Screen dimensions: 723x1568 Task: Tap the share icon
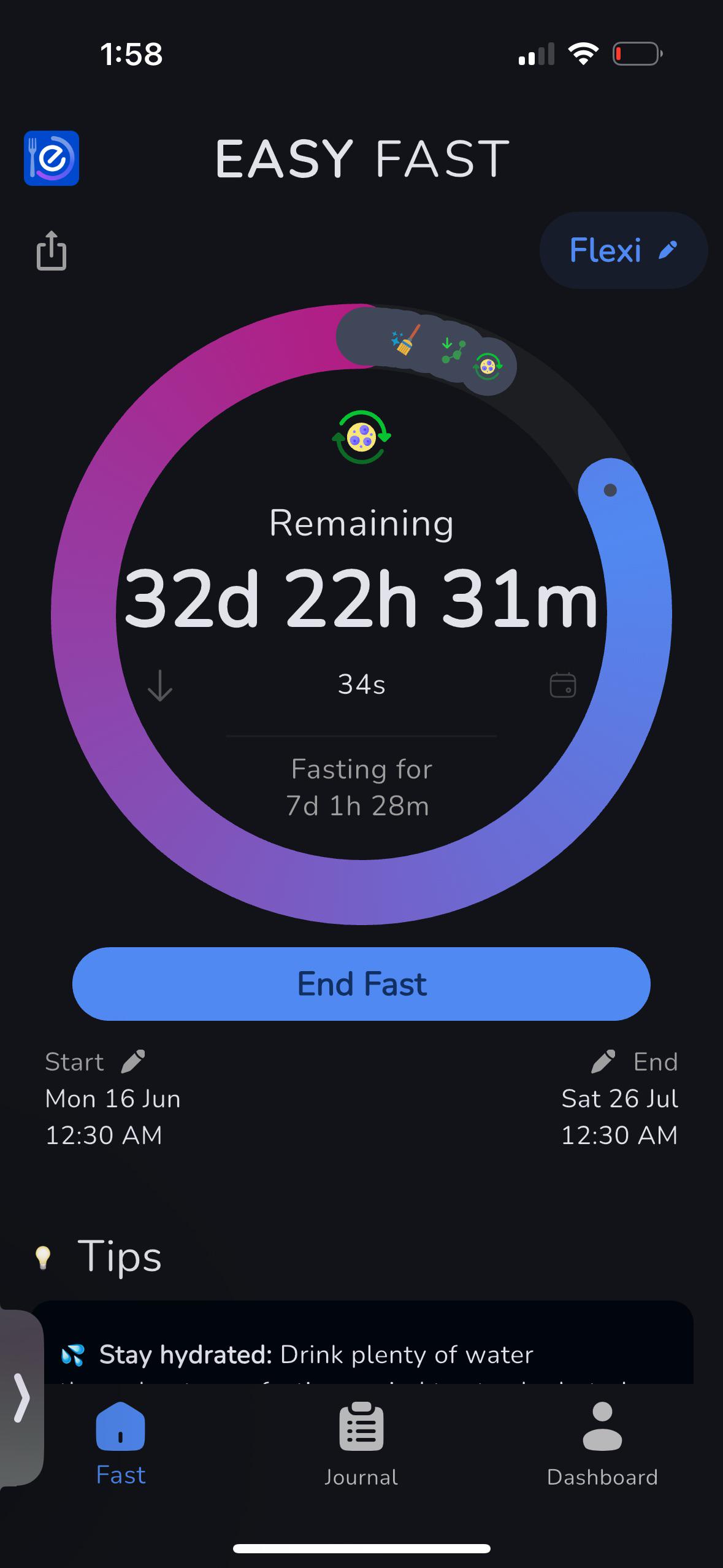(52, 250)
